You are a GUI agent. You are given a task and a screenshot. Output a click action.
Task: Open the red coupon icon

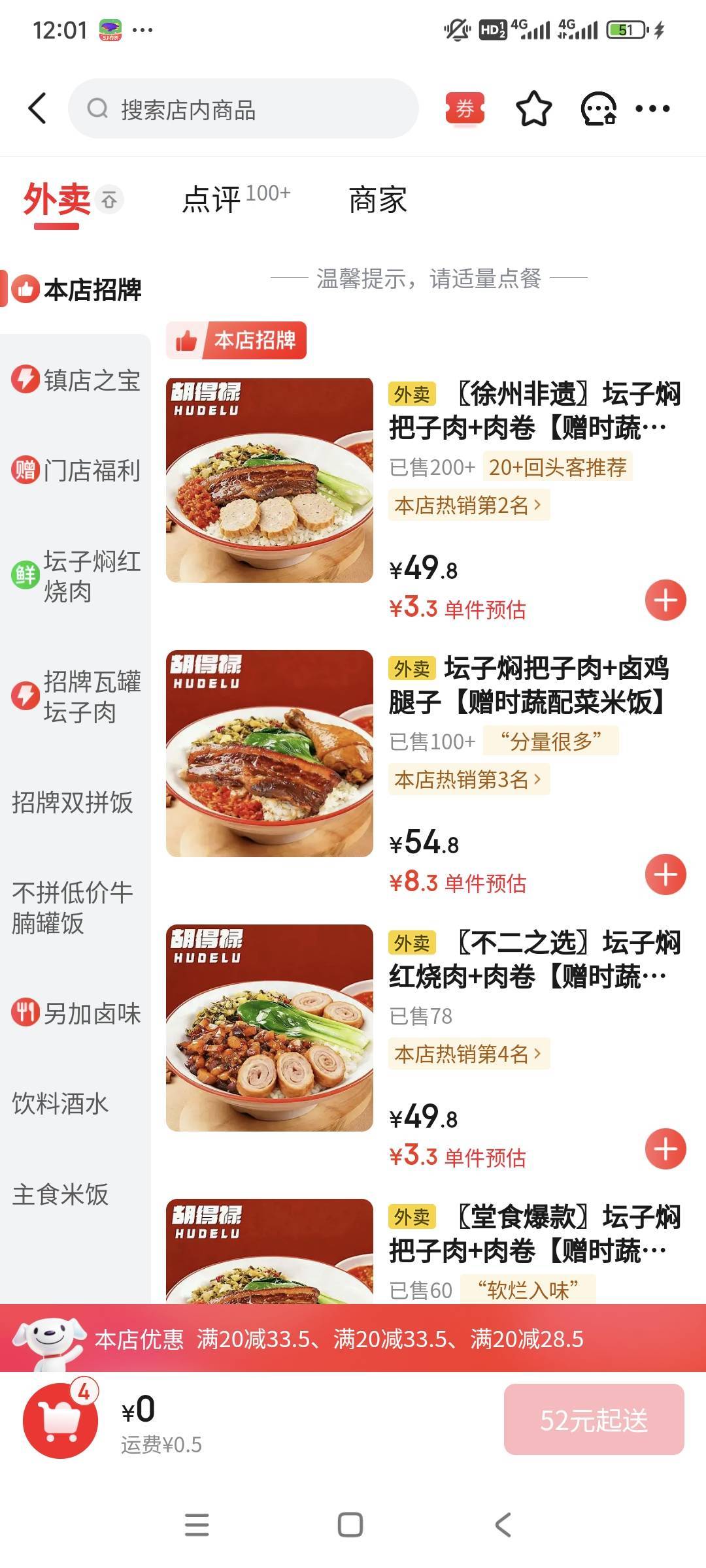tap(465, 108)
